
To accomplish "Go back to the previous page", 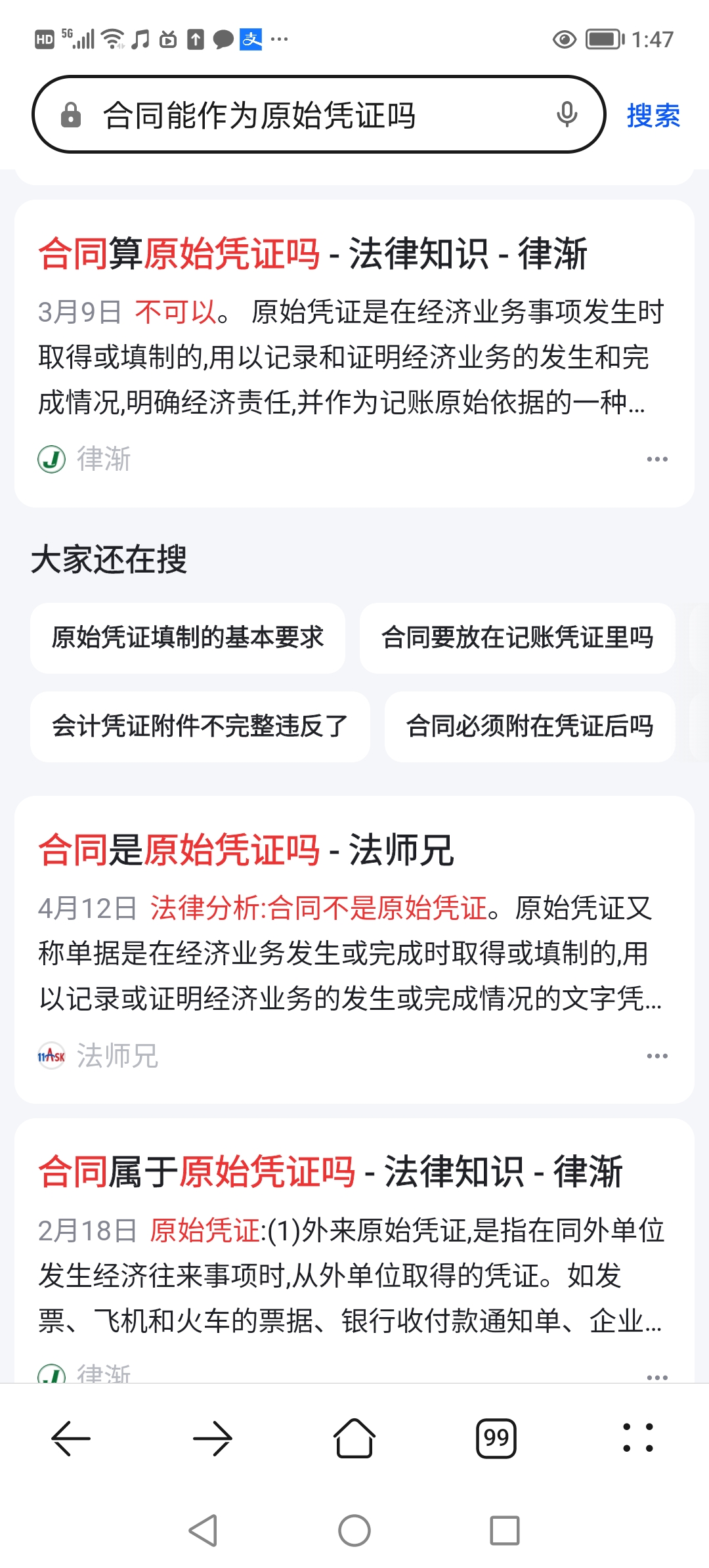I will [71, 1439].
